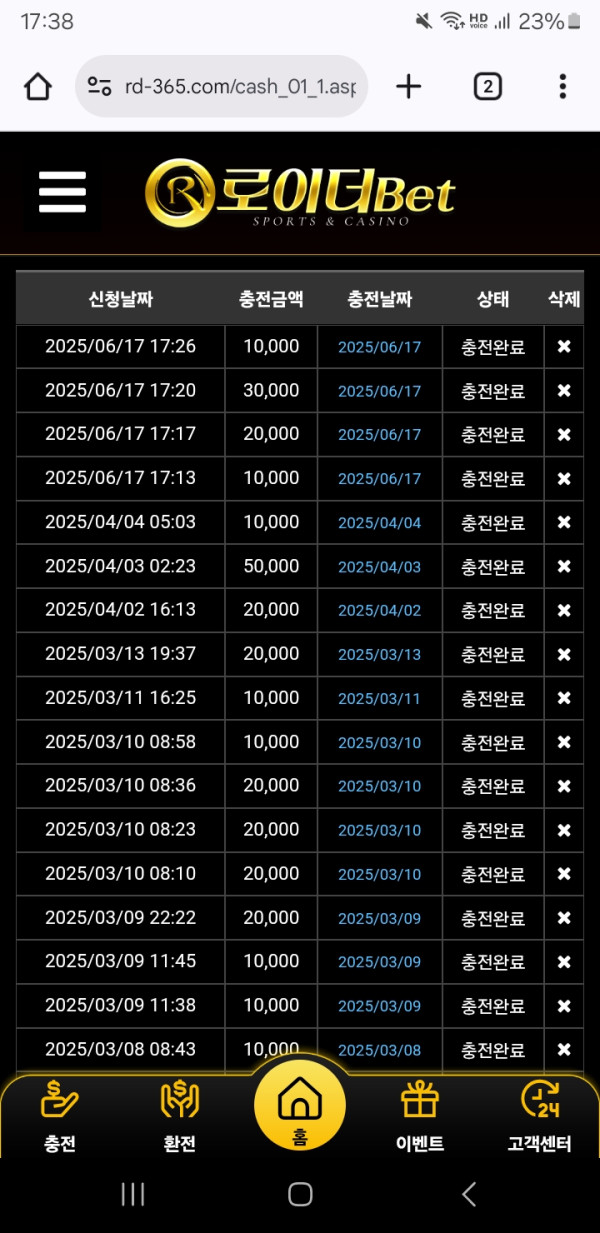Open the hamburger menu
Image resolution: width=600 pixels, height=1233 pixels.
coord(62,192)
